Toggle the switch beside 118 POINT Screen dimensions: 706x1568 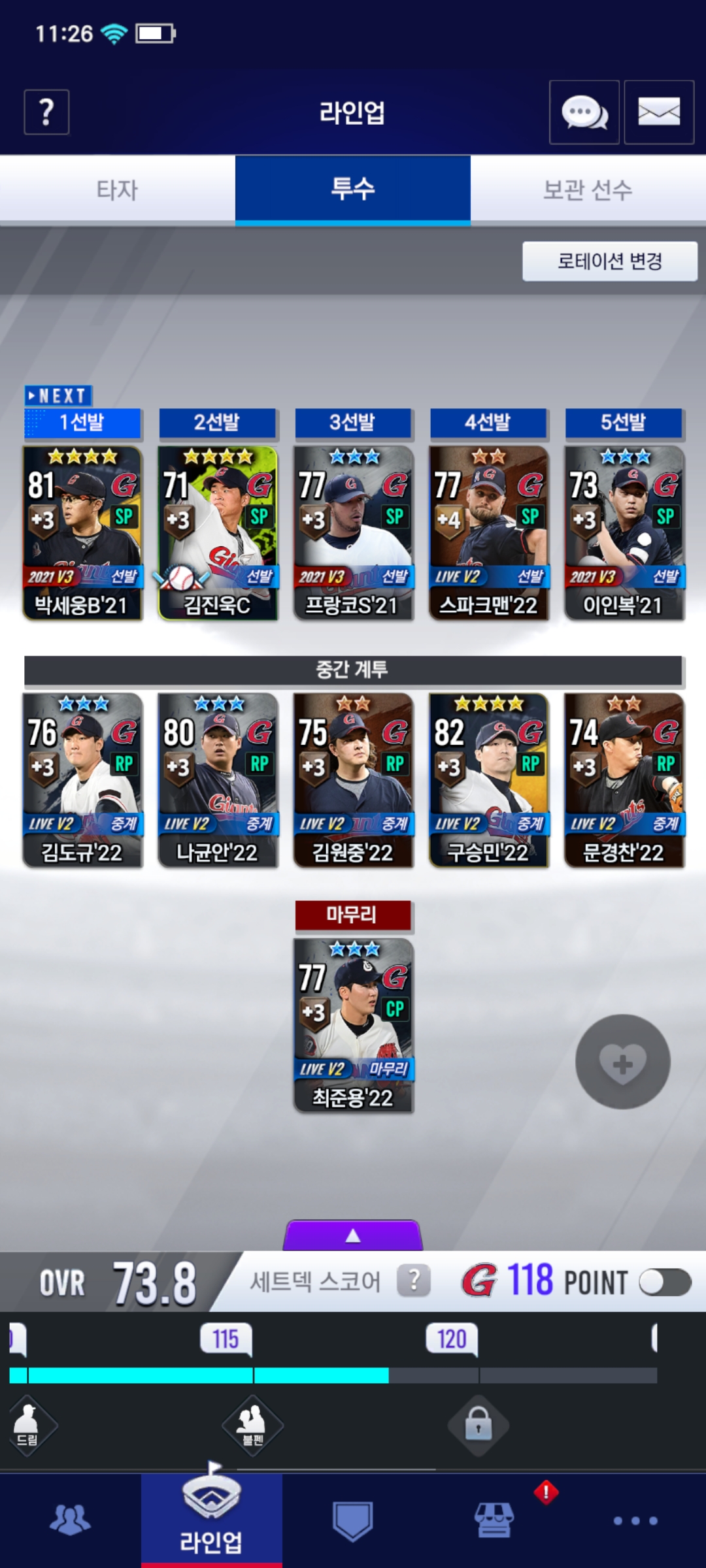tap(665, 1282)
